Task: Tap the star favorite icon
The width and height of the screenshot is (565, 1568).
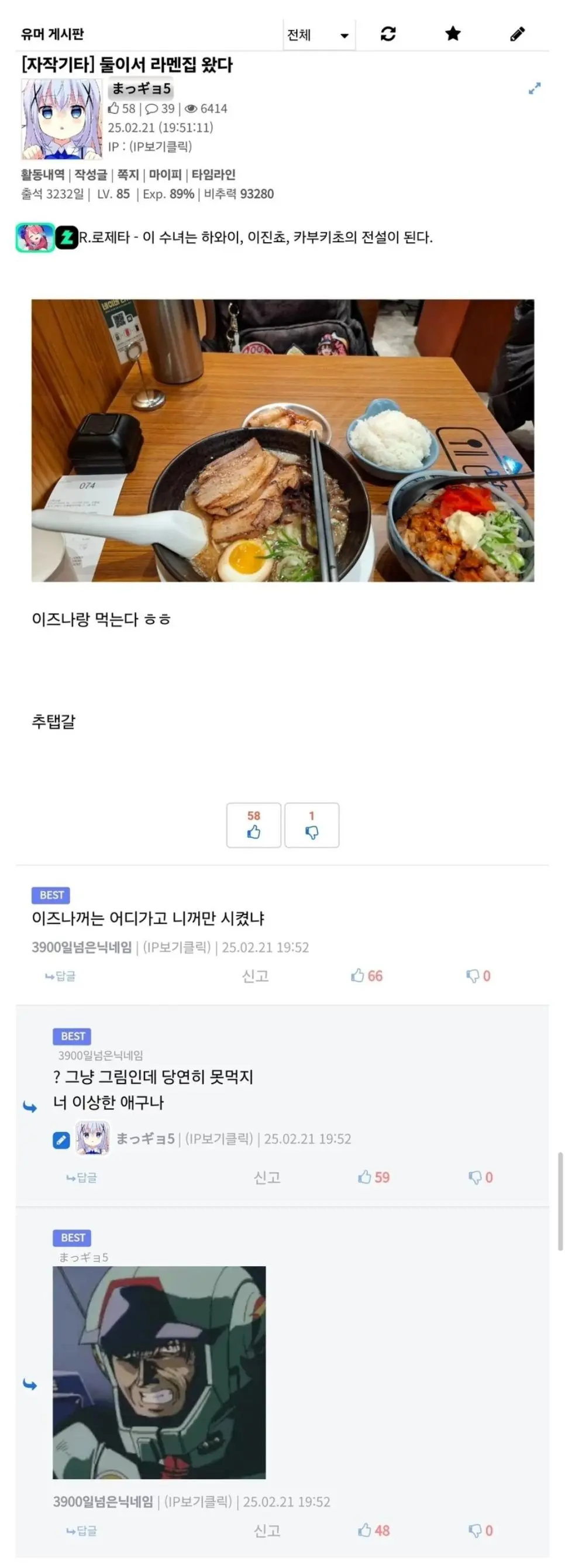Action: pos(453,34)
